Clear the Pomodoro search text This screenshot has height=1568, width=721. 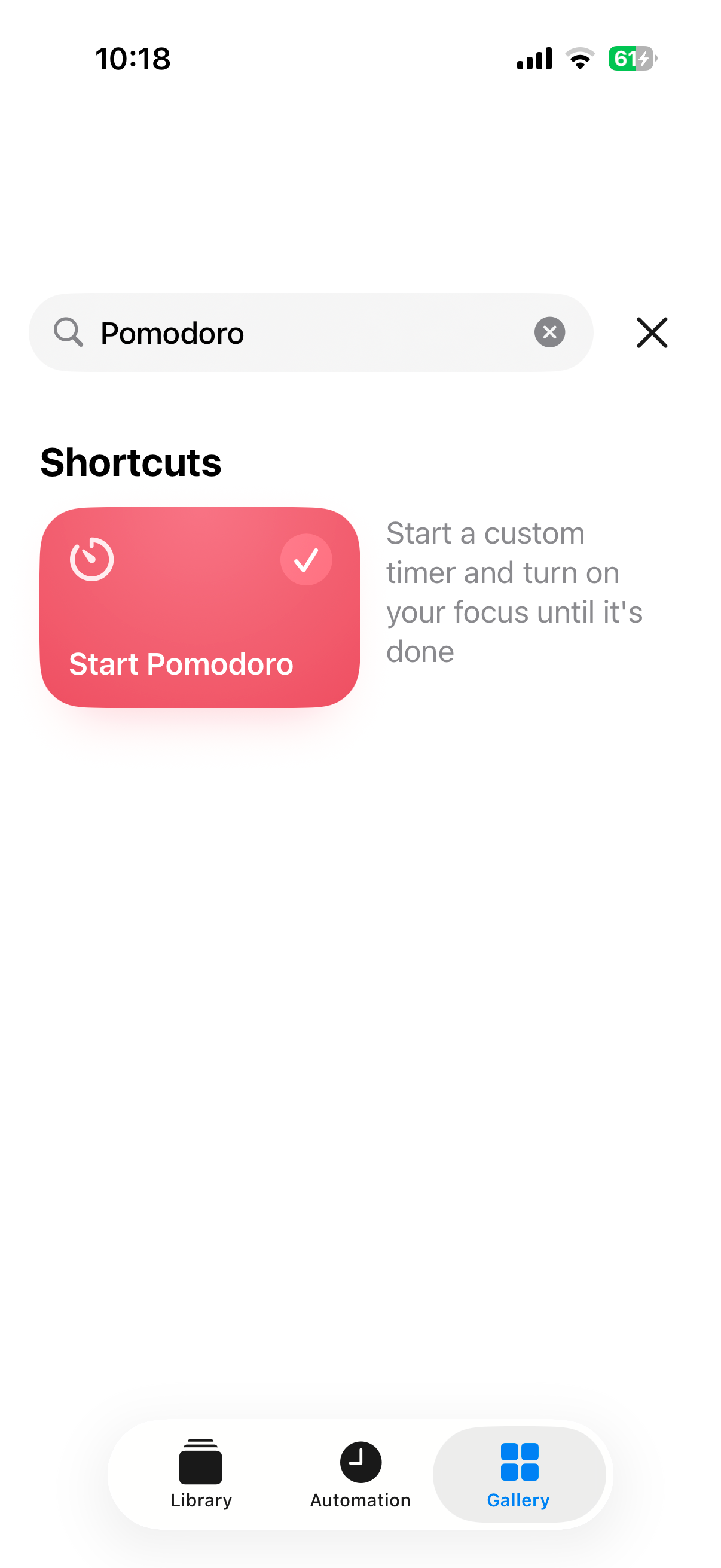coord(549,332)
